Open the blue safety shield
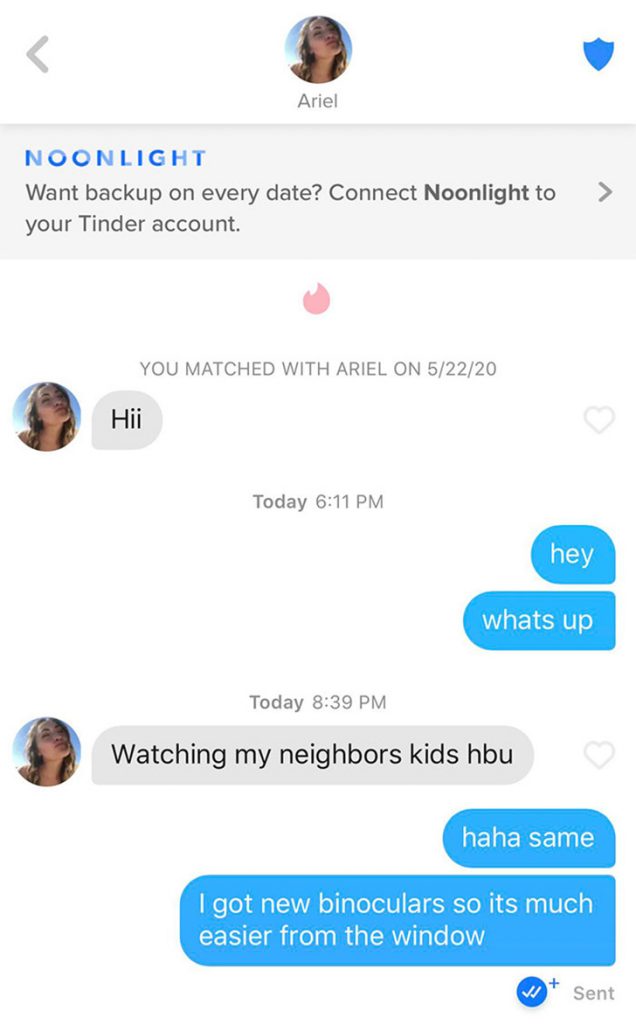The width and height of the screenshot is (636, 1024). pos(598,54)
